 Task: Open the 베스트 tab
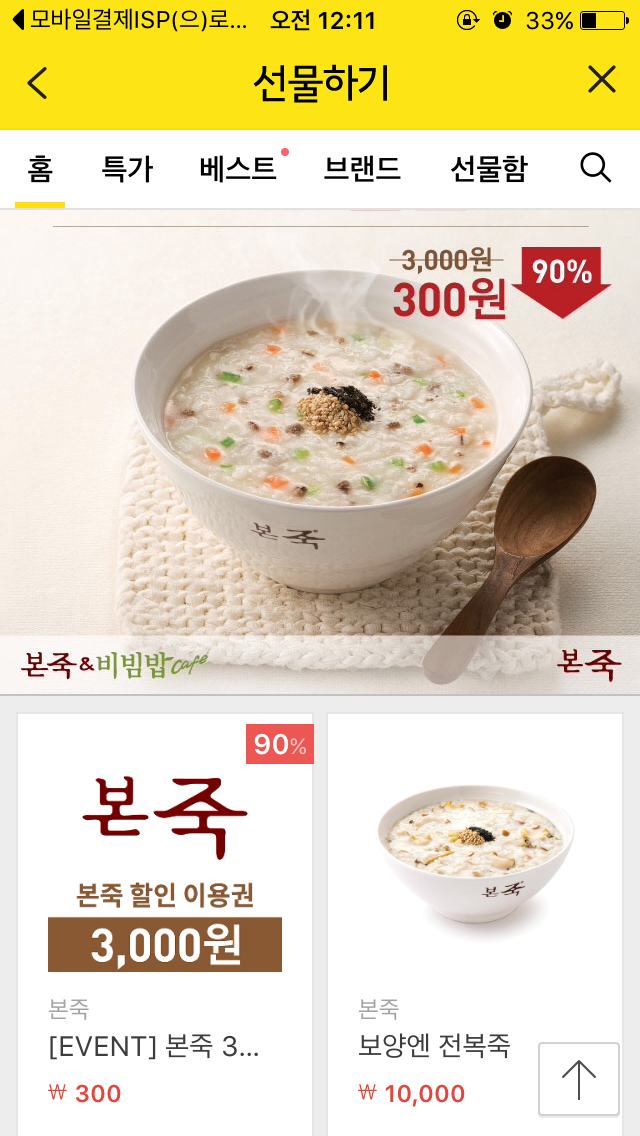point(238,169)
